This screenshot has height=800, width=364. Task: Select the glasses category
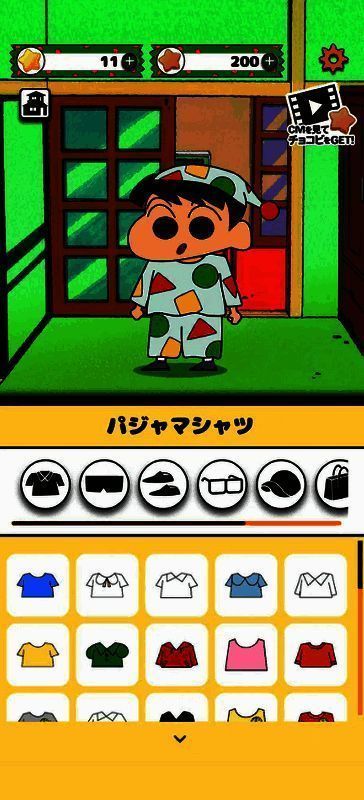(222, 484)
